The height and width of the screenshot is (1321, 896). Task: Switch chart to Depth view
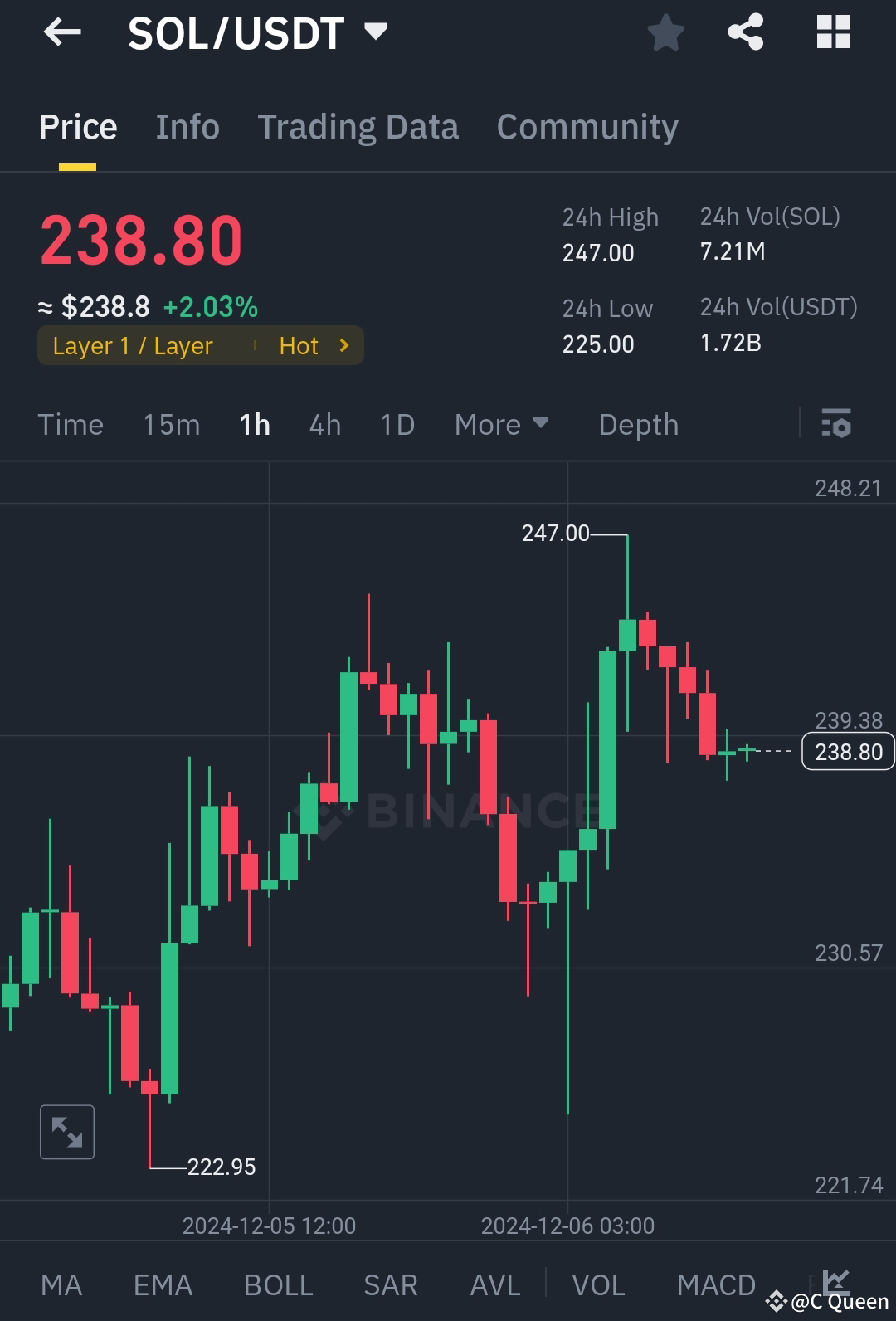(x=638, y=424)
